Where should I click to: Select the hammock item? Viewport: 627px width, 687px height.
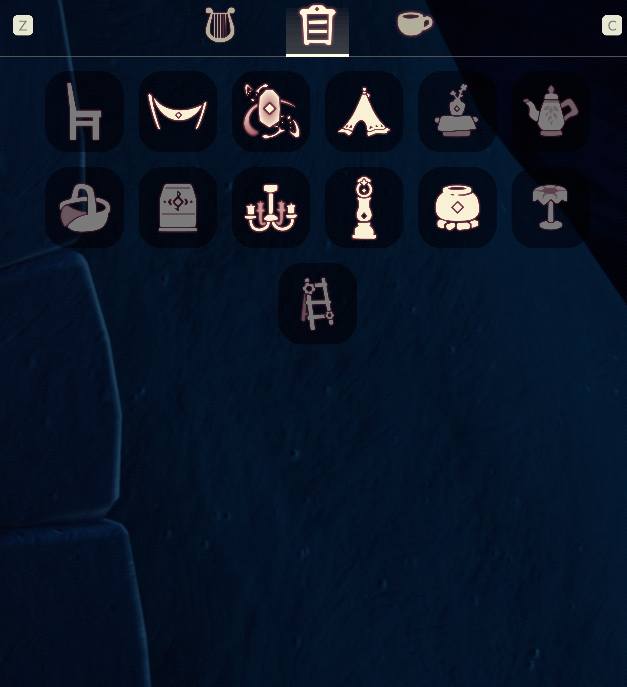click(x=178, y=111)
